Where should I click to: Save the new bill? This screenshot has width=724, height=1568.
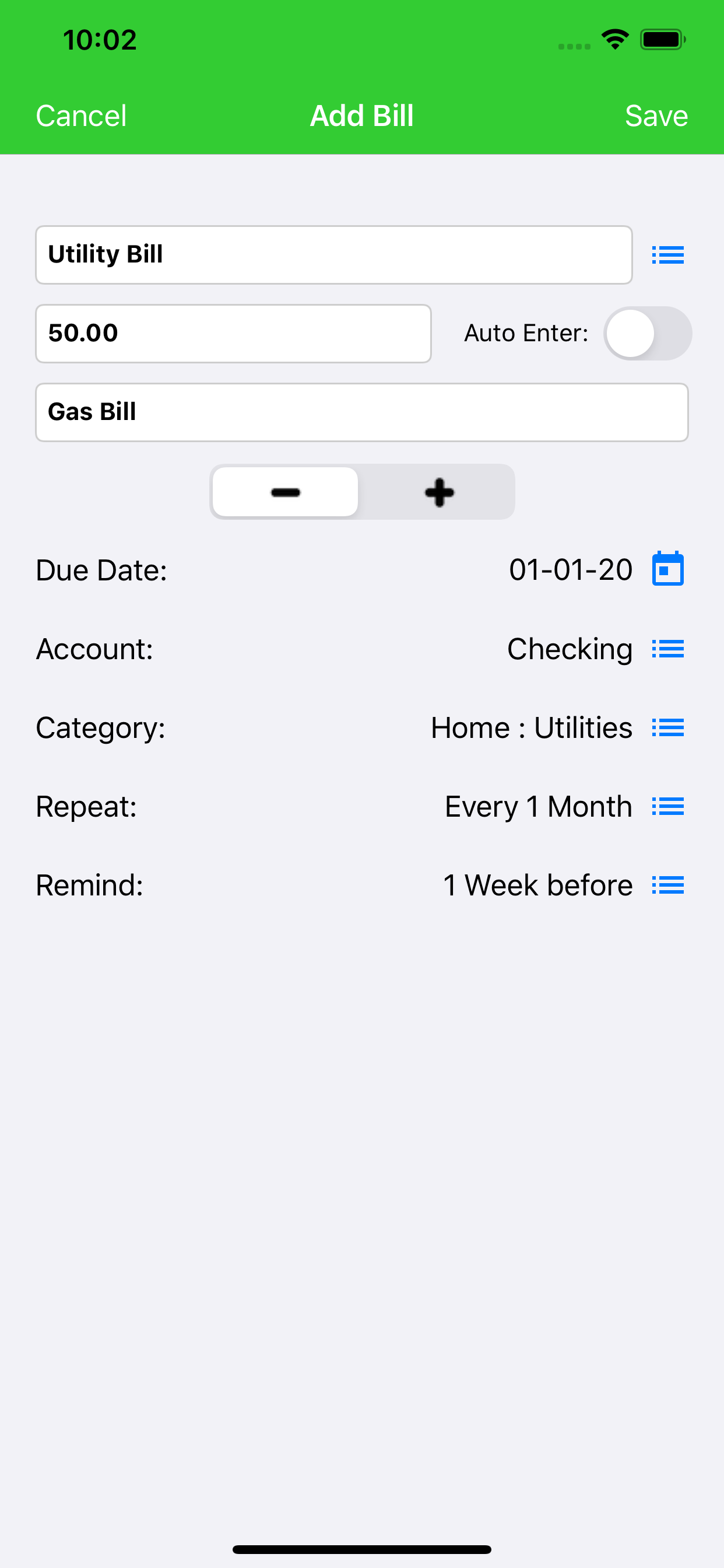point(656,116)
